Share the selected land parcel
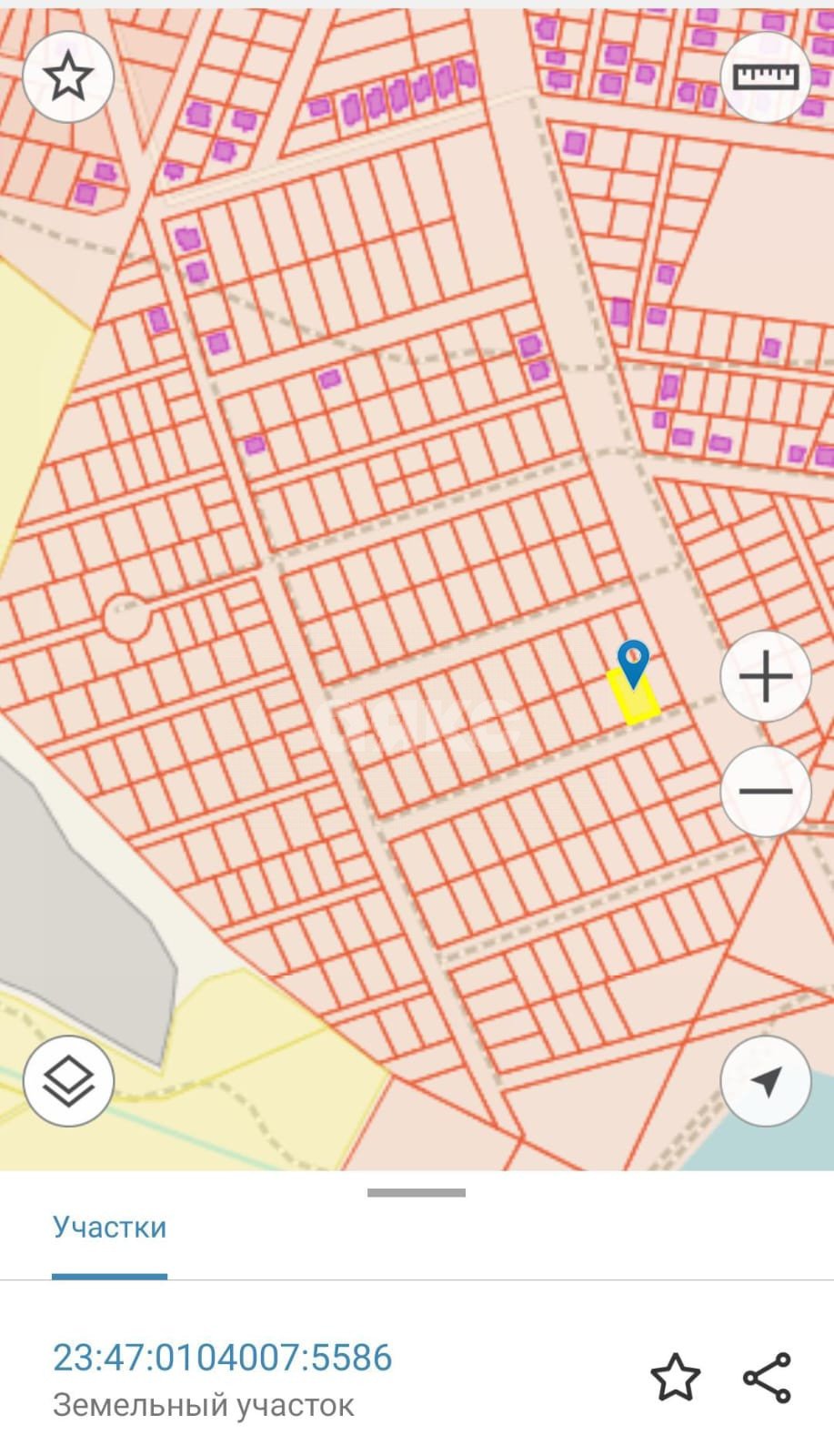This screenshot has width=834, height=1456. (x=767, y=1377)
